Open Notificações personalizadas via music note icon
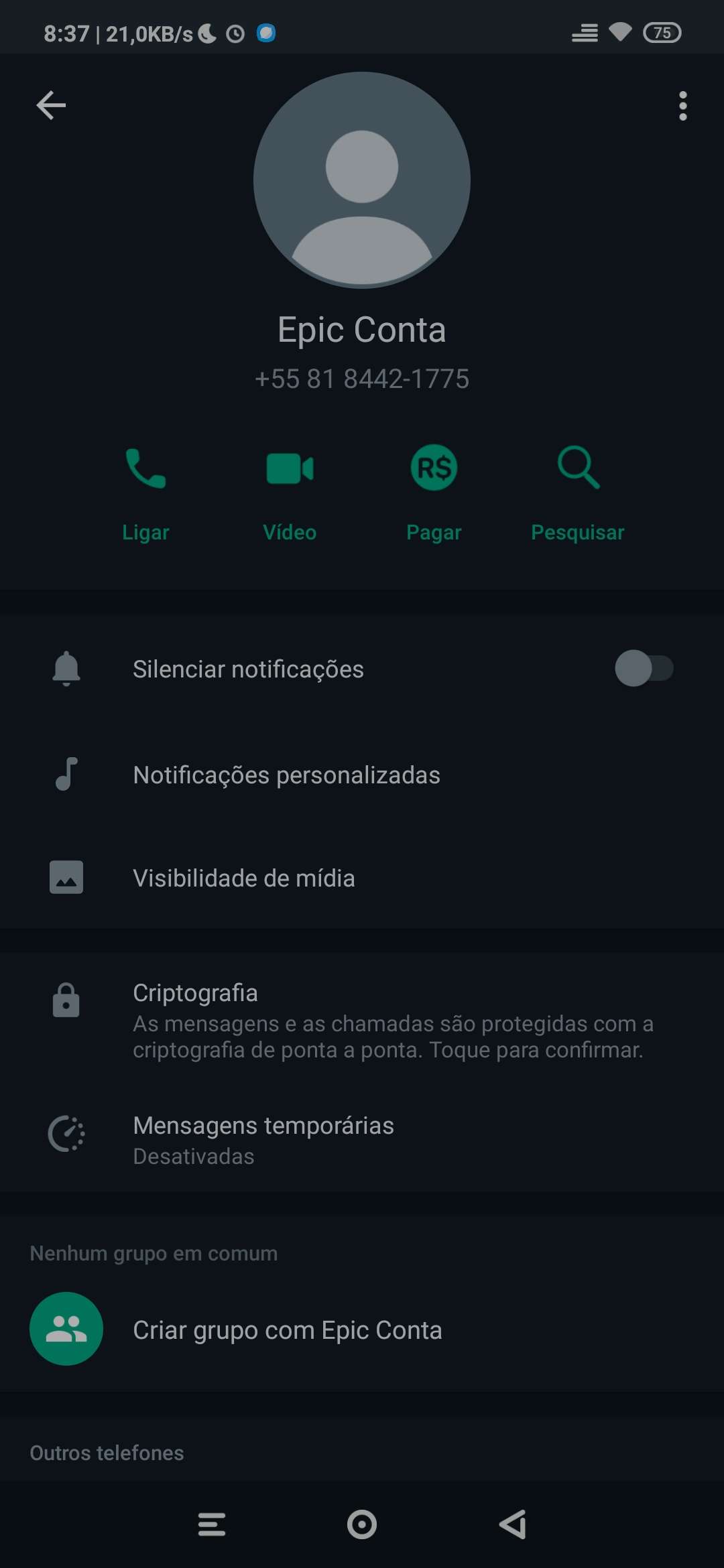724x1568 pixels. click(x=66, y=774)
